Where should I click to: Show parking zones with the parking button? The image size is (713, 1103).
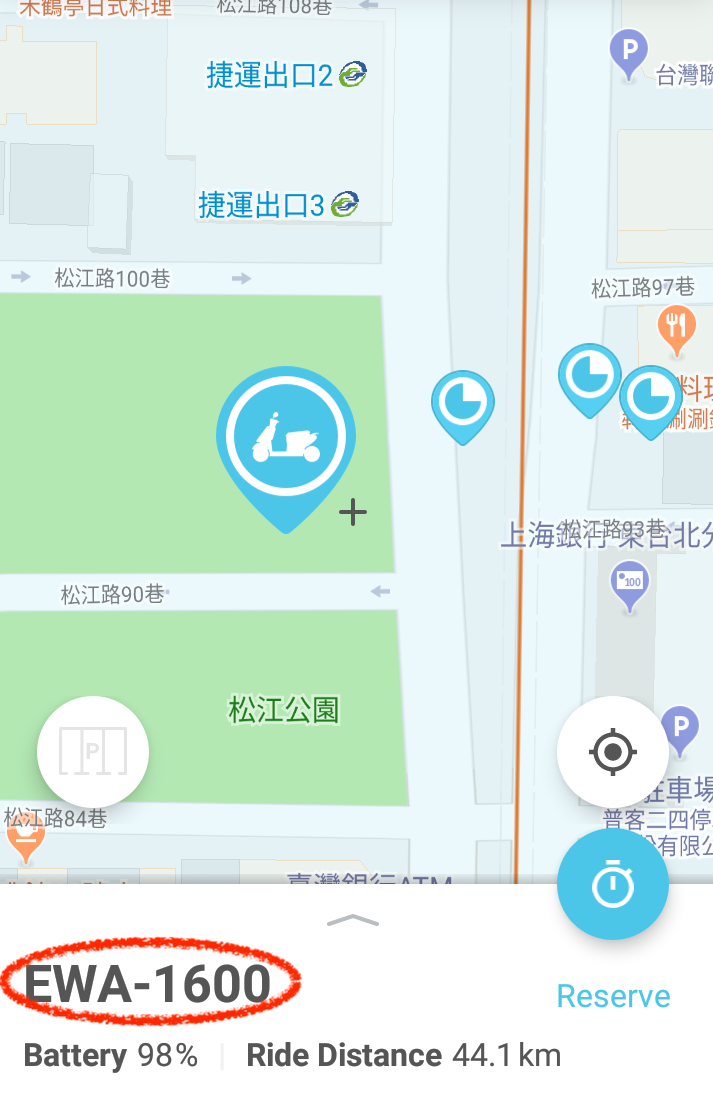(93, 751)
